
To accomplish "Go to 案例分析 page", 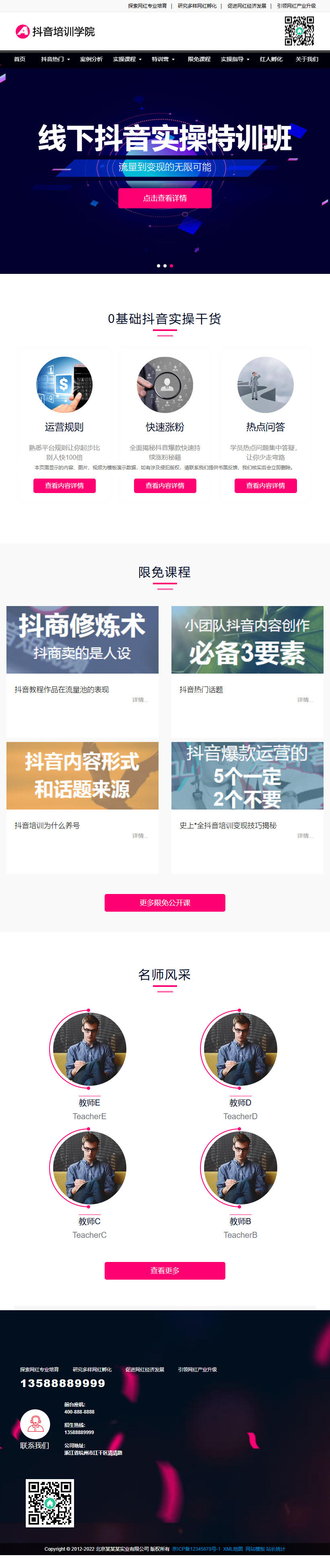I will coord(91,59).
